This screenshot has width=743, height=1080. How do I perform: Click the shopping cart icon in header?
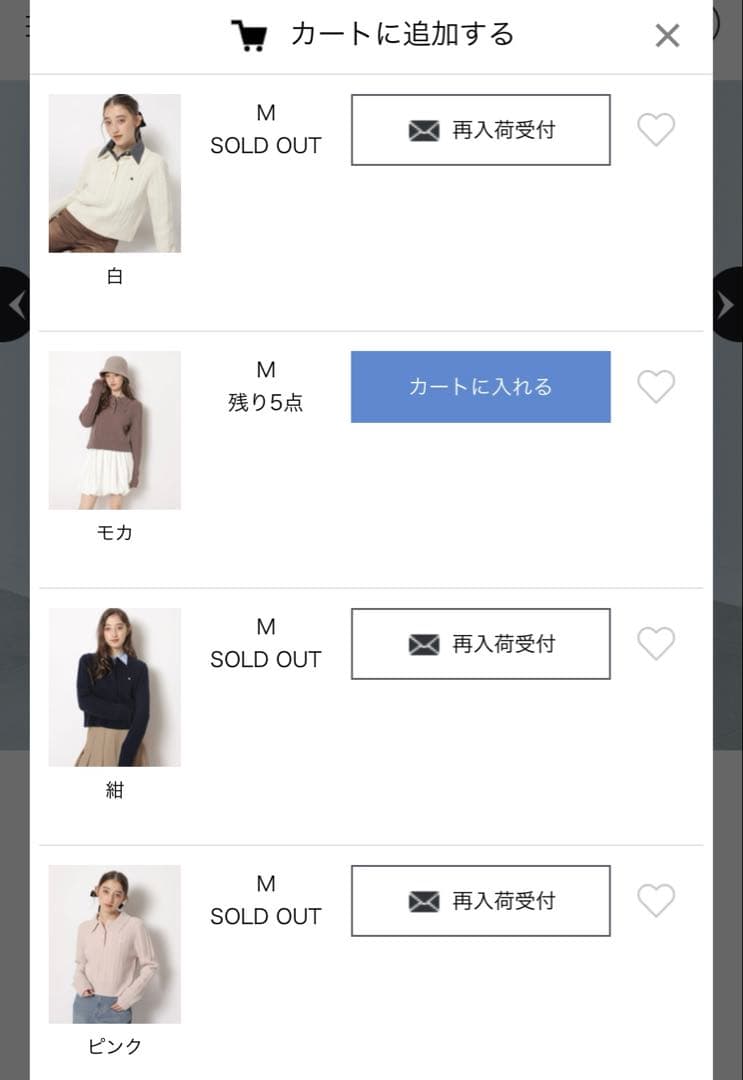(249, 33)
